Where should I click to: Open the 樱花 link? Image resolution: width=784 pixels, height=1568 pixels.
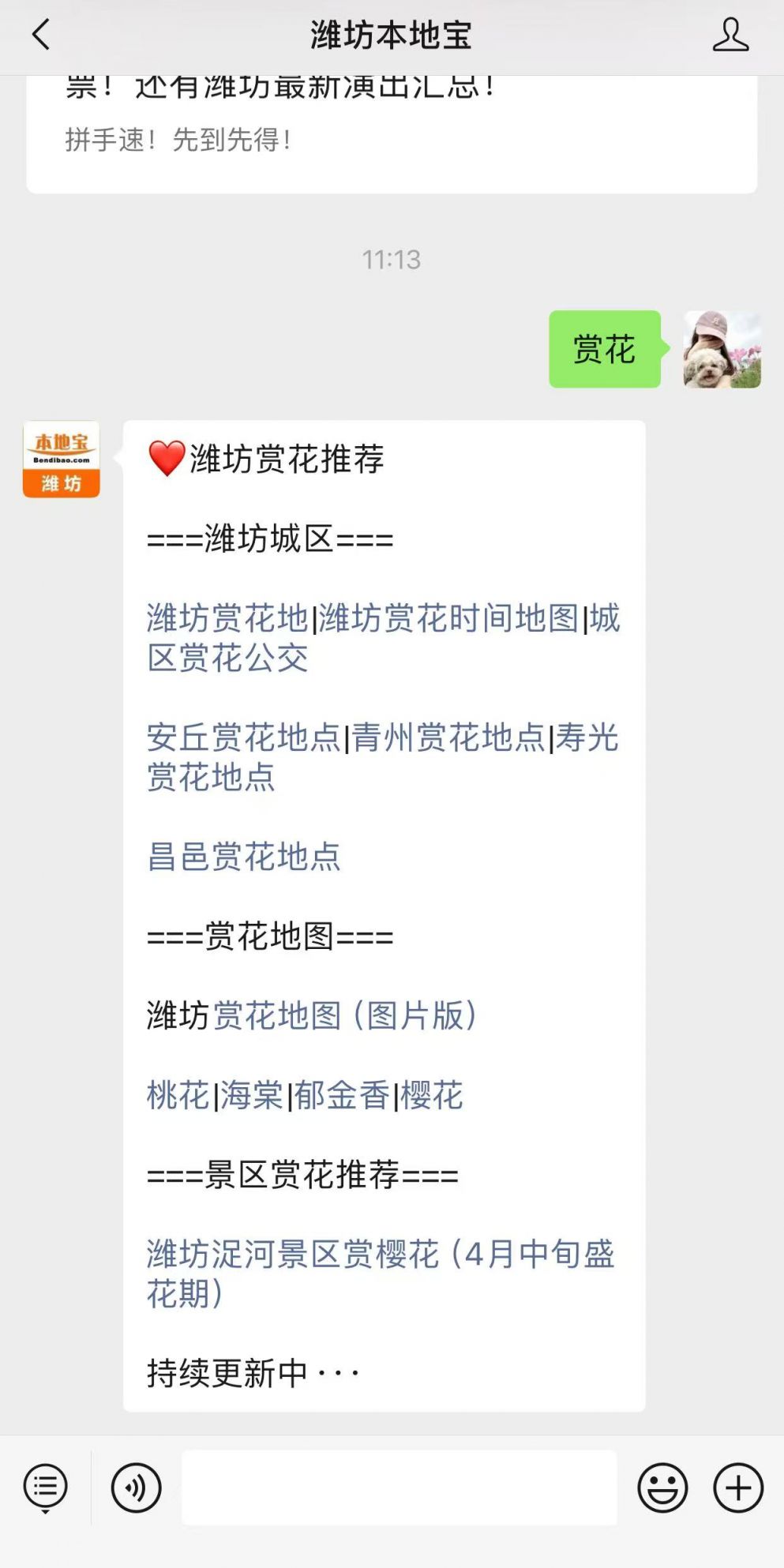[432, 1095]
